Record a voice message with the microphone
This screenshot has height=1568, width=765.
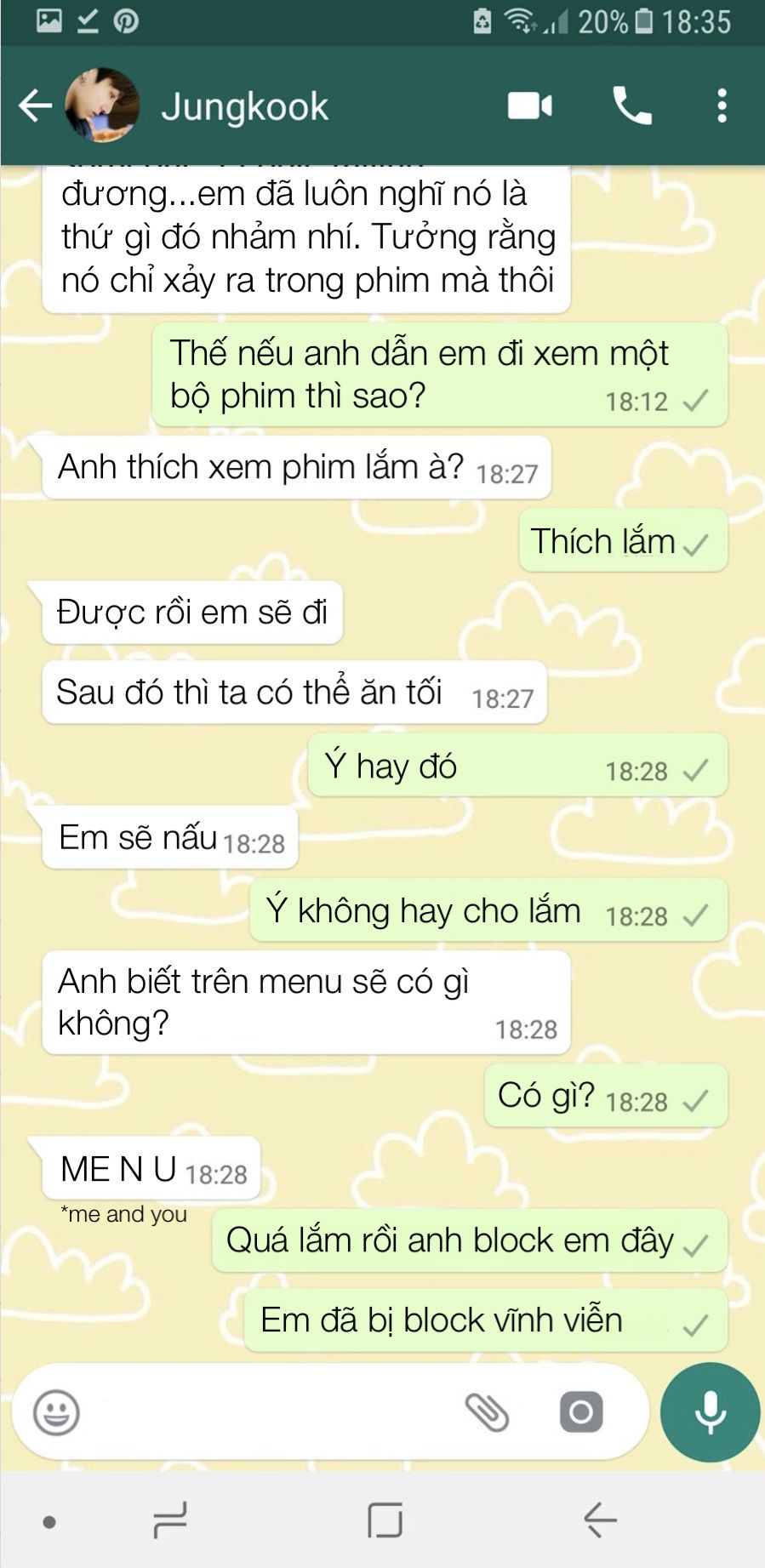pyautogui.click(x=710, y=1412)
